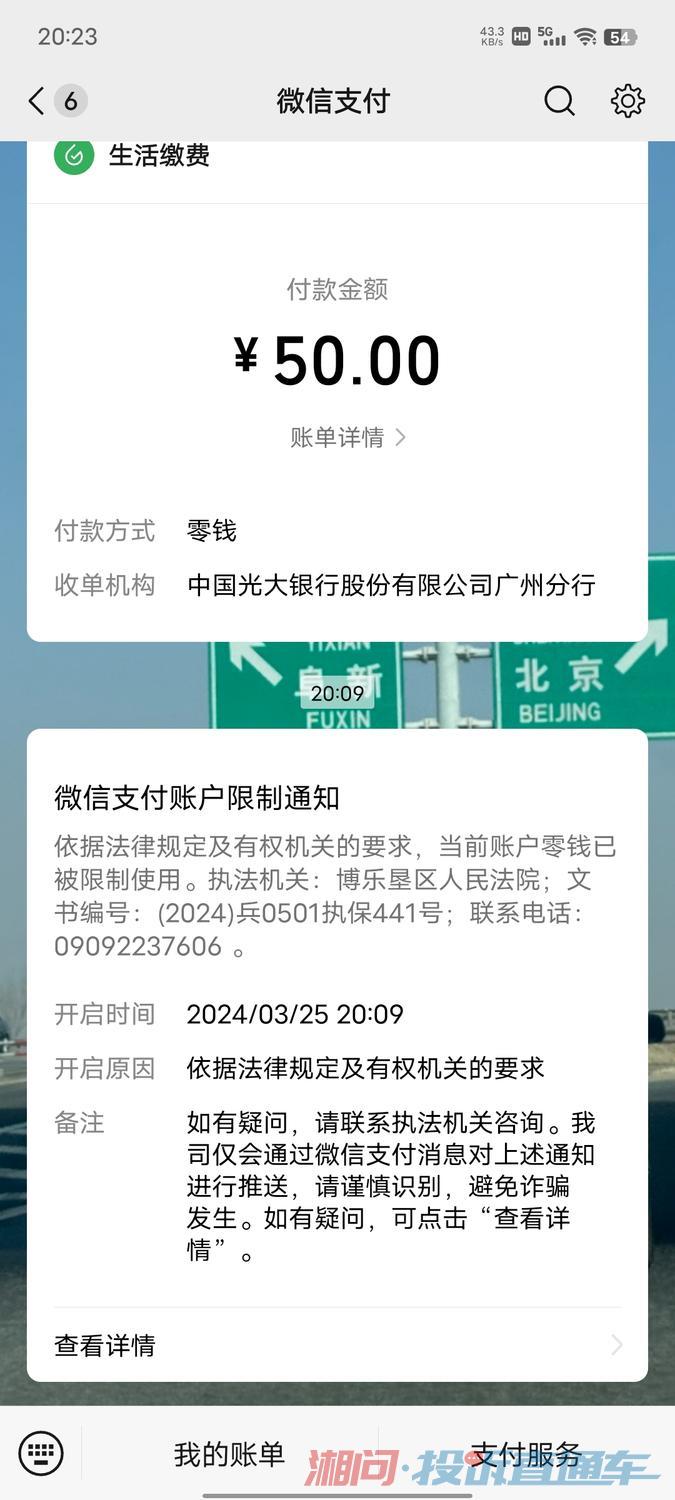675x1500 pixels.
Task: Switch to keyboard input mode
Action: [x=41, y=1453]
